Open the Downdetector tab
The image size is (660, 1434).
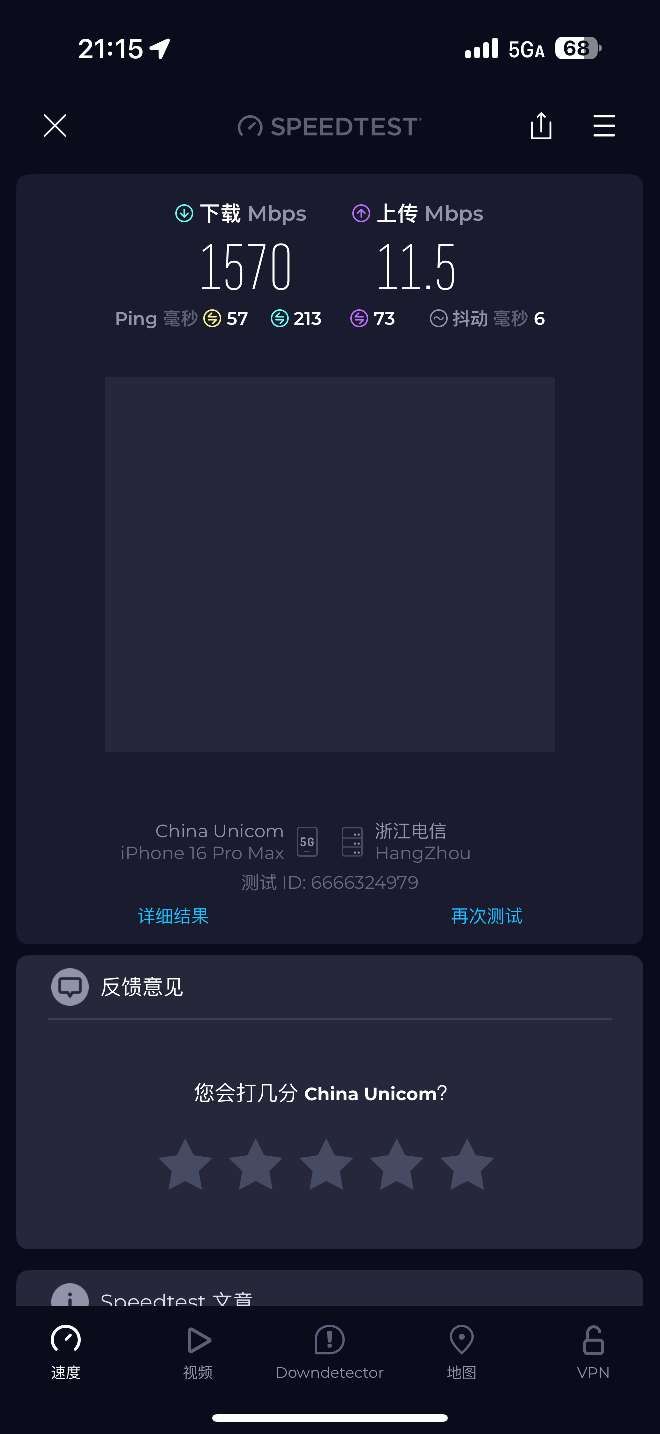coord(329,1353)
